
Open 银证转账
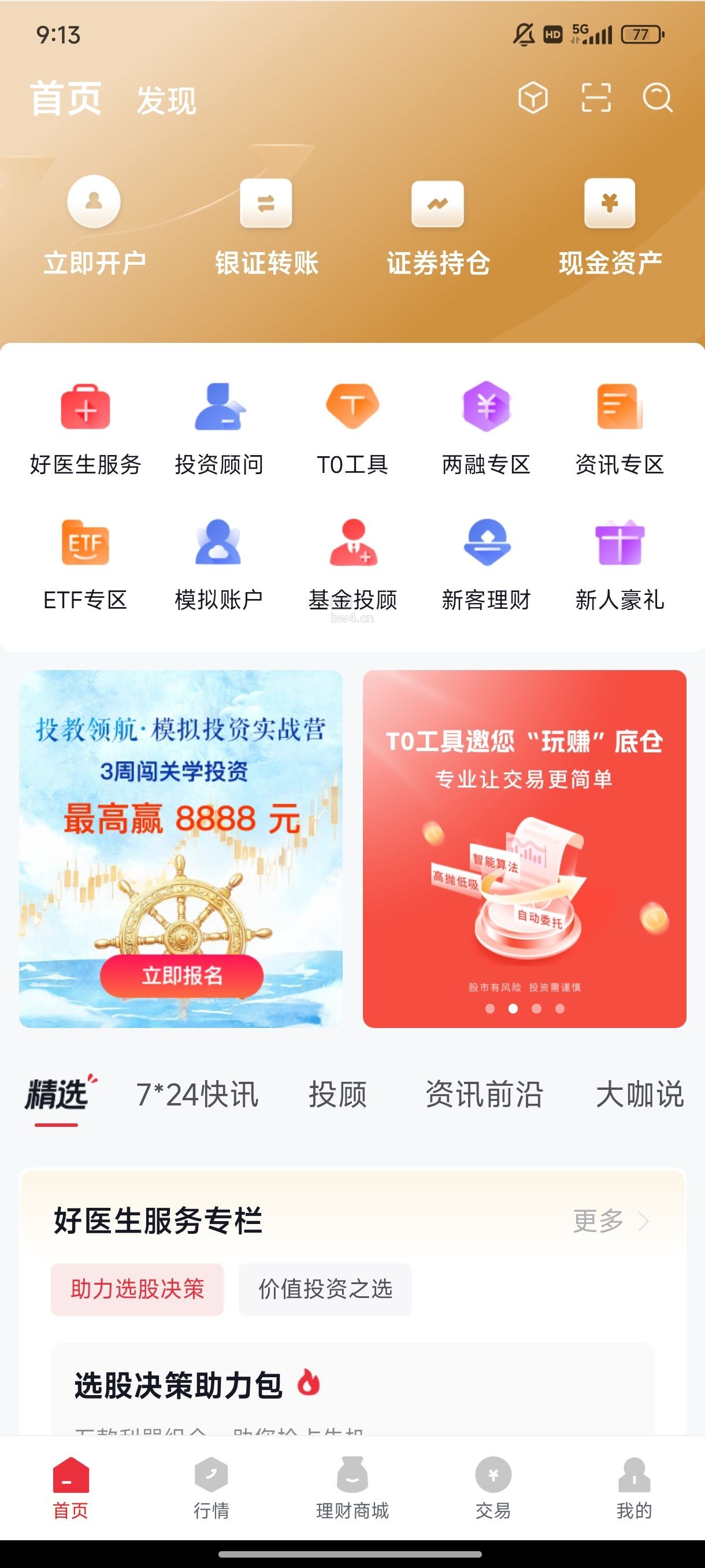point(266,226)
